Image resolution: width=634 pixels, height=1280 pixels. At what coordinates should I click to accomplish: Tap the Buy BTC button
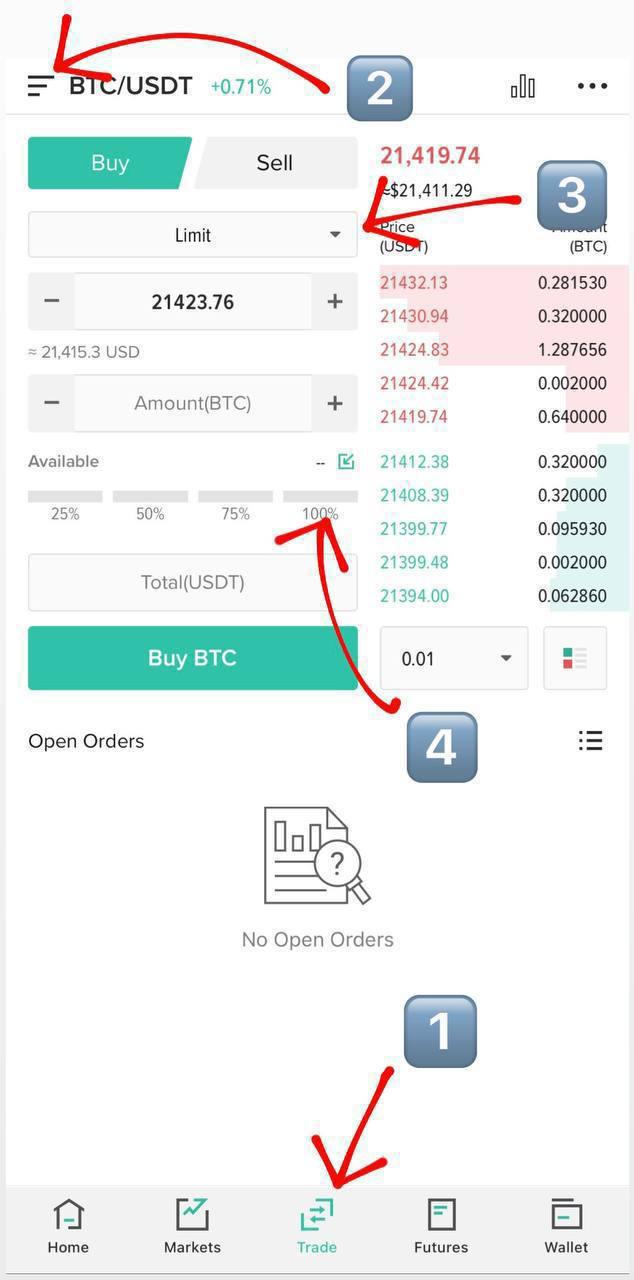pos(193,658)
